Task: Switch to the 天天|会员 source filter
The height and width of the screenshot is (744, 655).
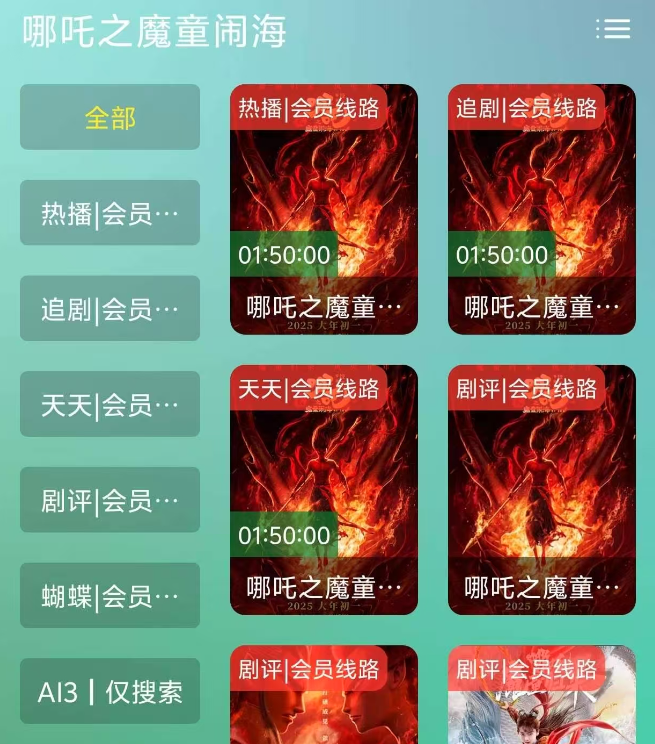Action: pos(110,404)
